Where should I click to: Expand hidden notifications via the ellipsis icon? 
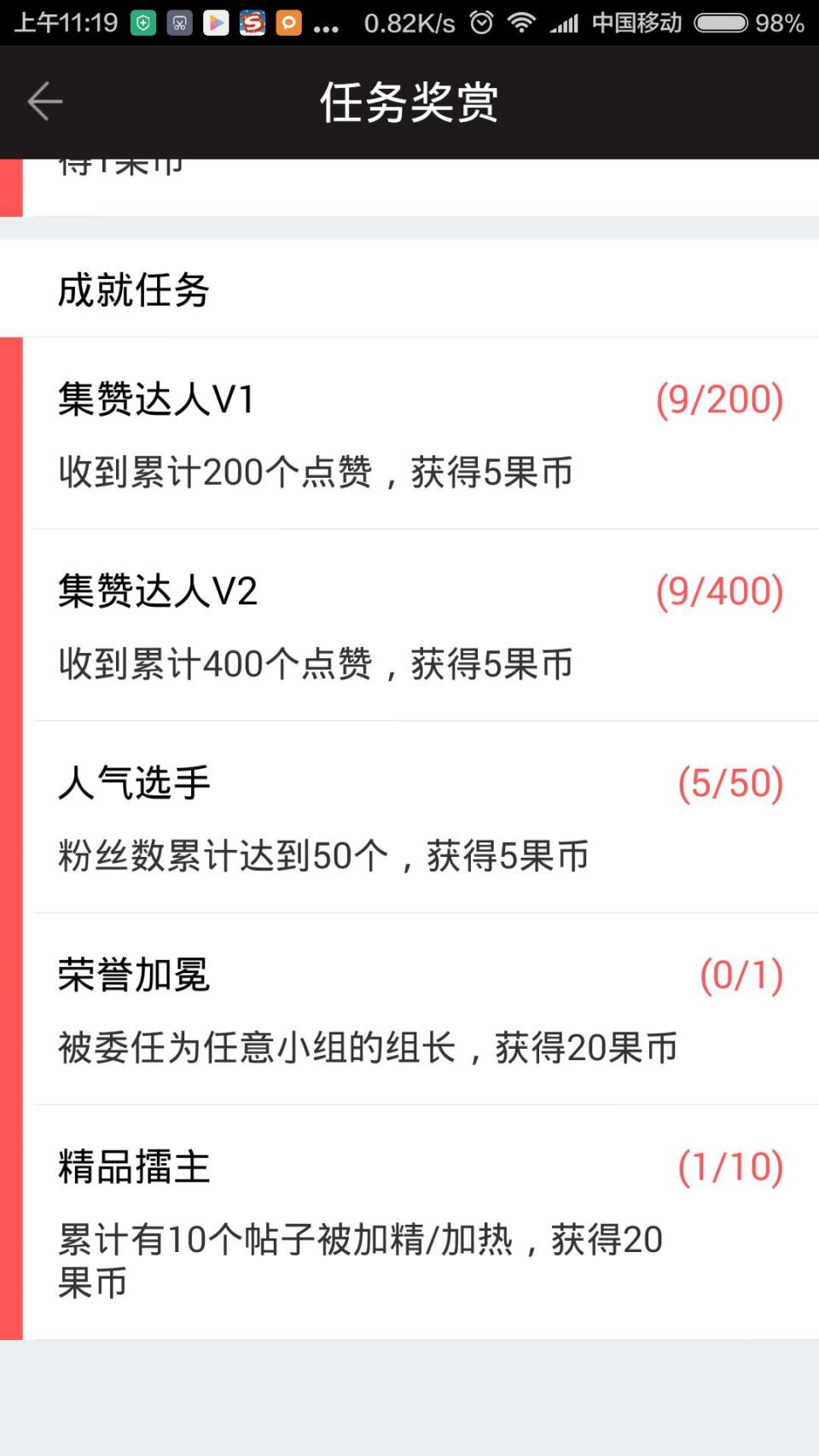point(327,27)
